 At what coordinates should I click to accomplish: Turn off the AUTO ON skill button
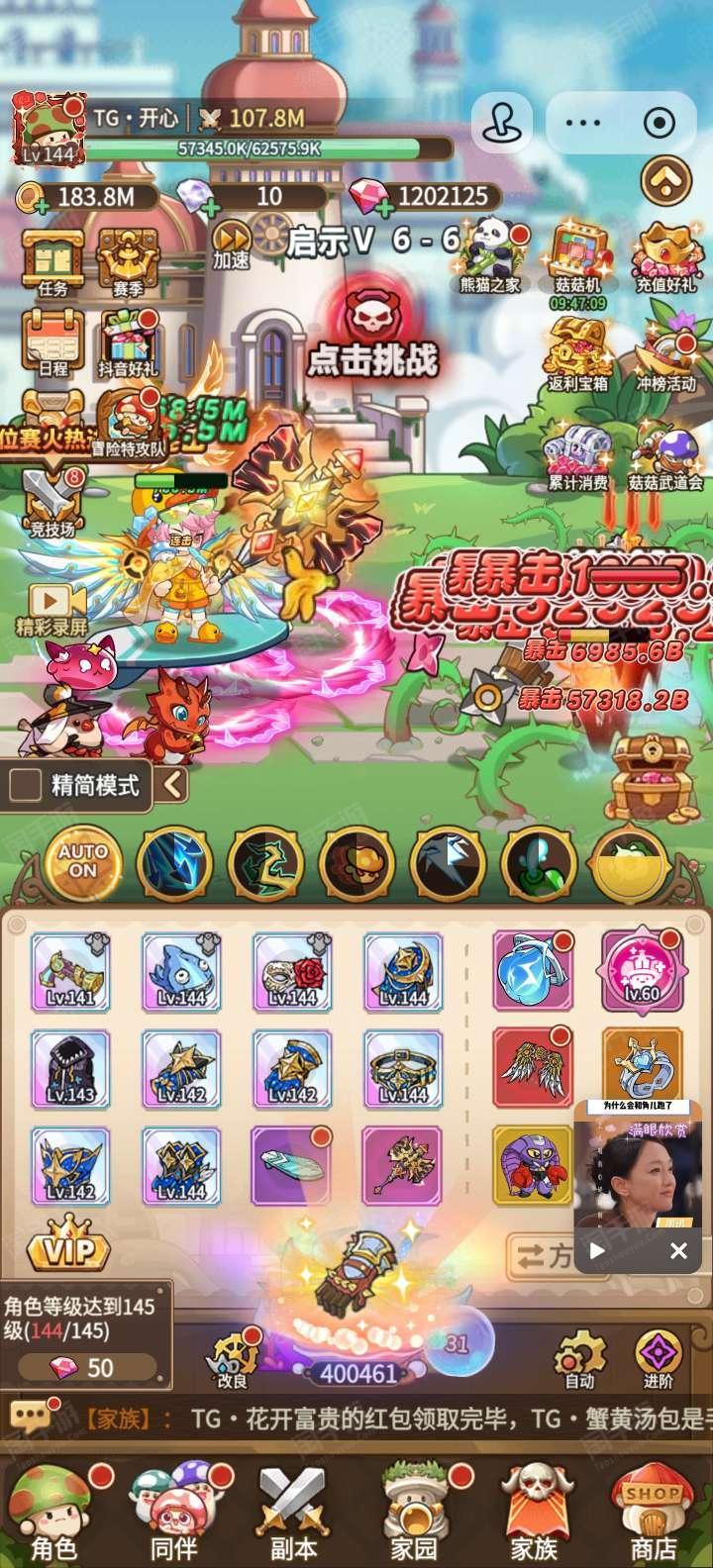(83, 863)
